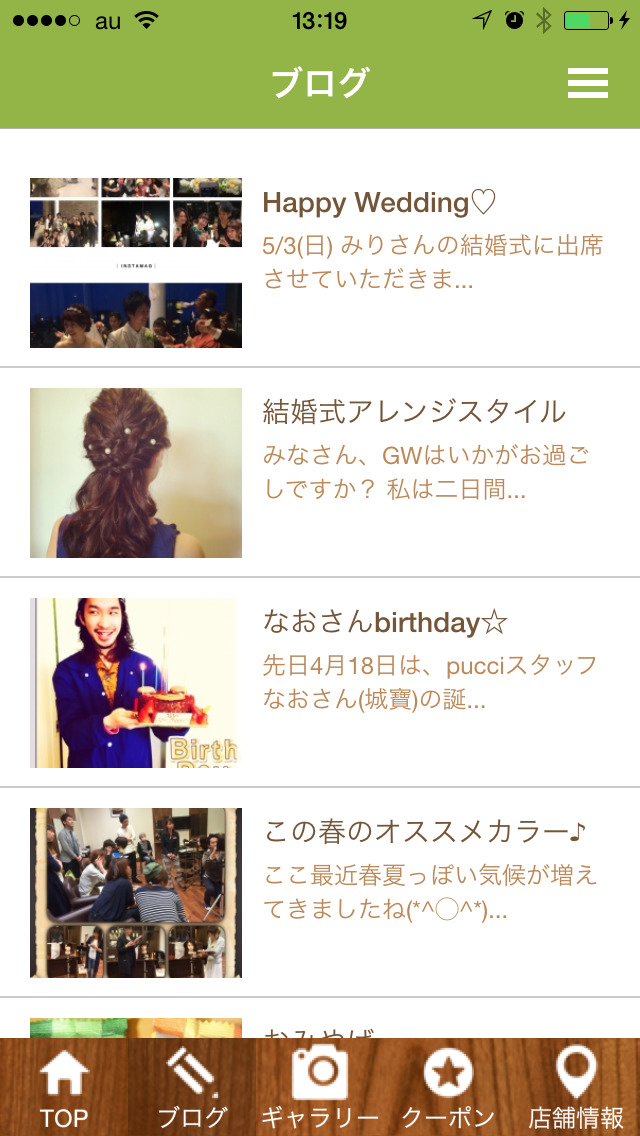Select the ブログ tab
The height and width of the screenshot is (1136, 640).
192,1088
